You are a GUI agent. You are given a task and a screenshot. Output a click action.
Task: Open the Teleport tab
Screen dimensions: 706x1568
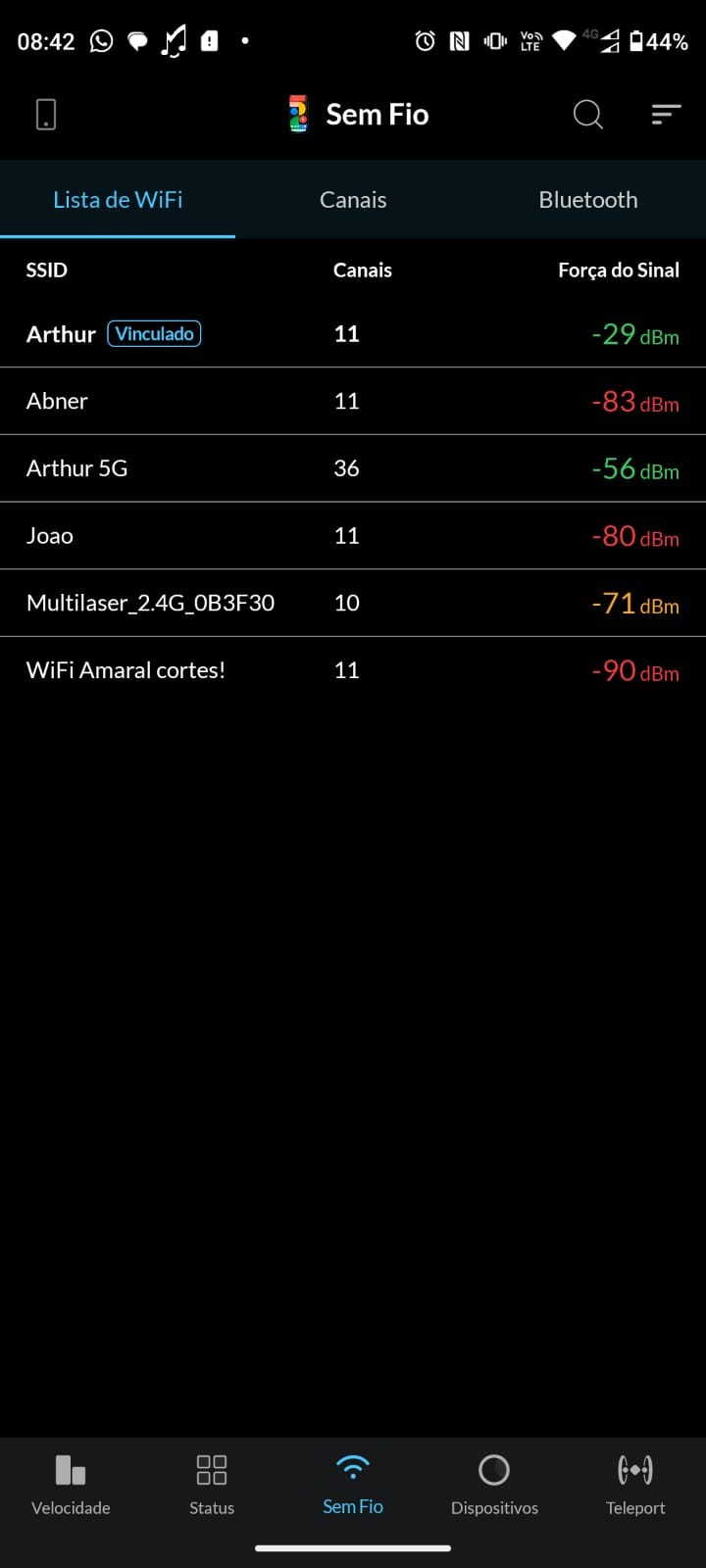(x=635, y=1485)
